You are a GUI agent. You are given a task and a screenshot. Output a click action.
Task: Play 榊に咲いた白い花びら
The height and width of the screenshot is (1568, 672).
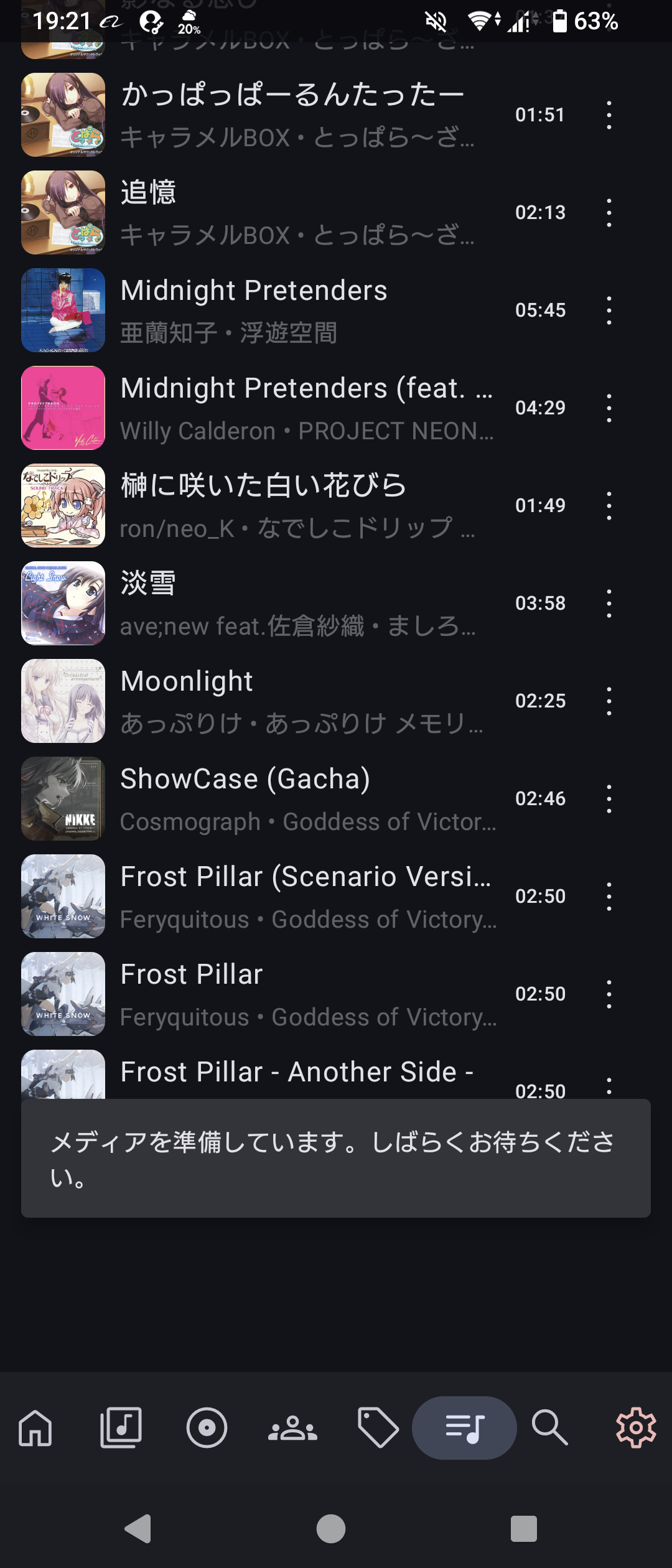pos(299,506)
